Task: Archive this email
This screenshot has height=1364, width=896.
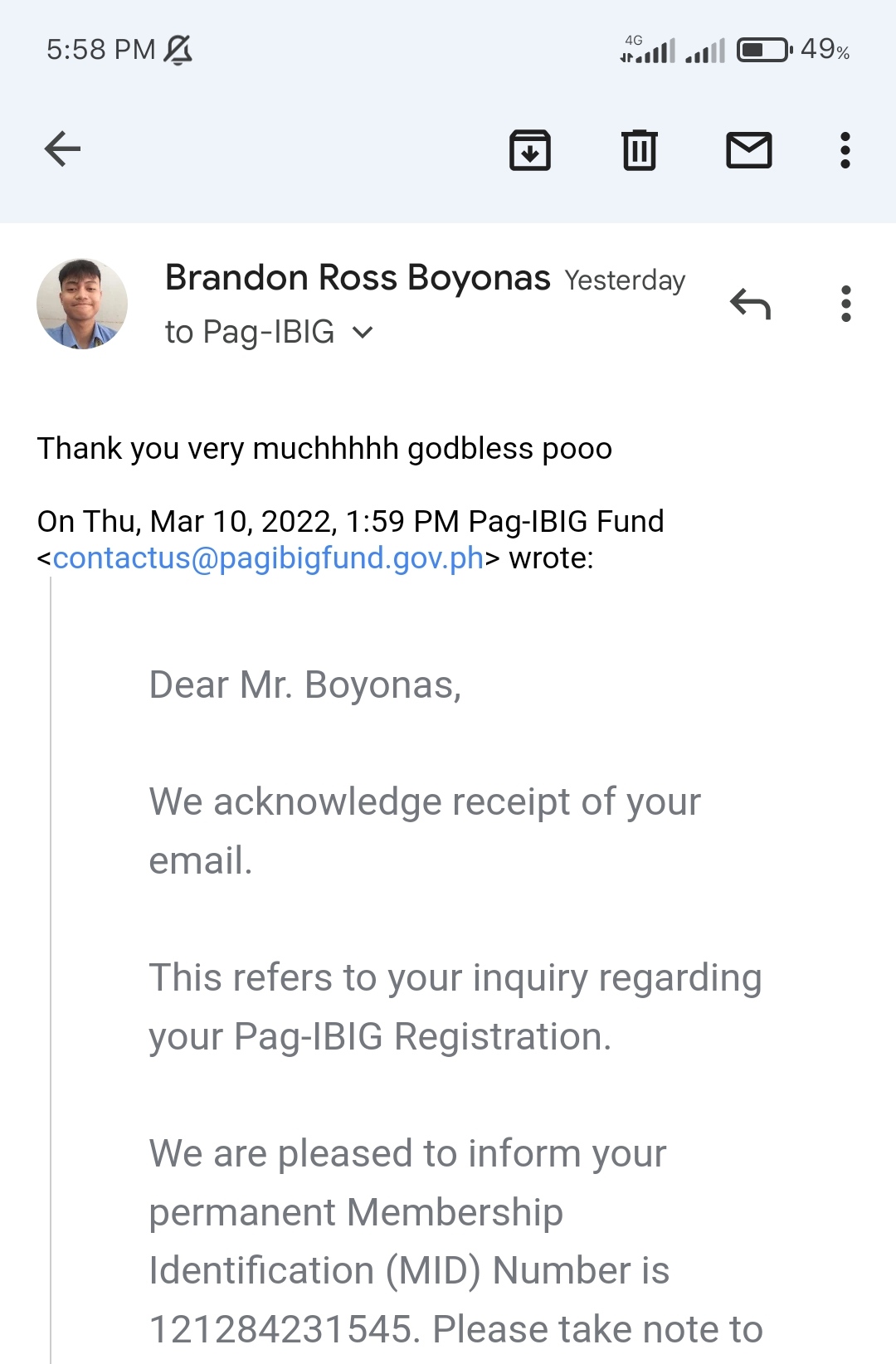Action: tap(529, 150)
